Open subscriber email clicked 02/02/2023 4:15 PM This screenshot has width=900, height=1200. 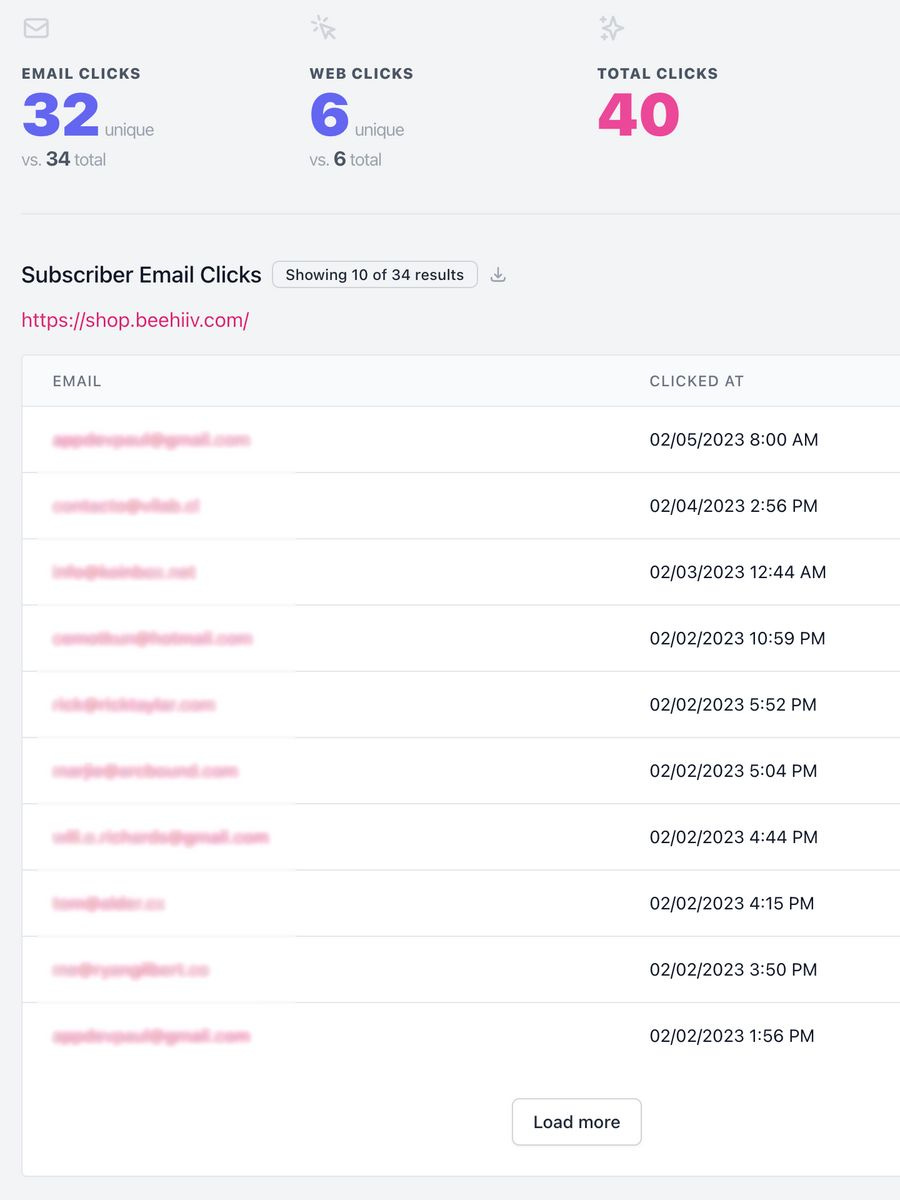[108, 903]
